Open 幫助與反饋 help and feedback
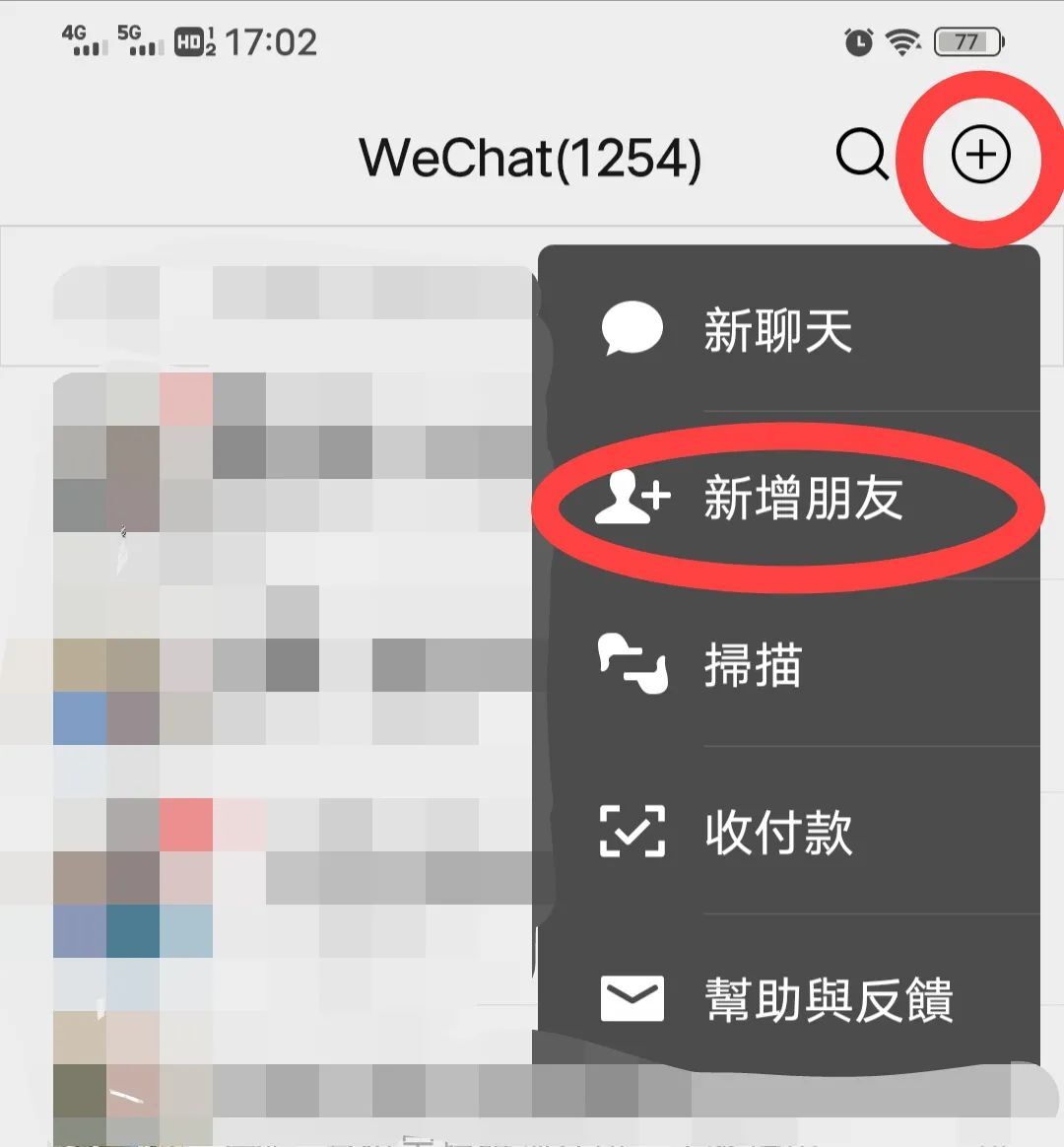 click(828, 1000)
